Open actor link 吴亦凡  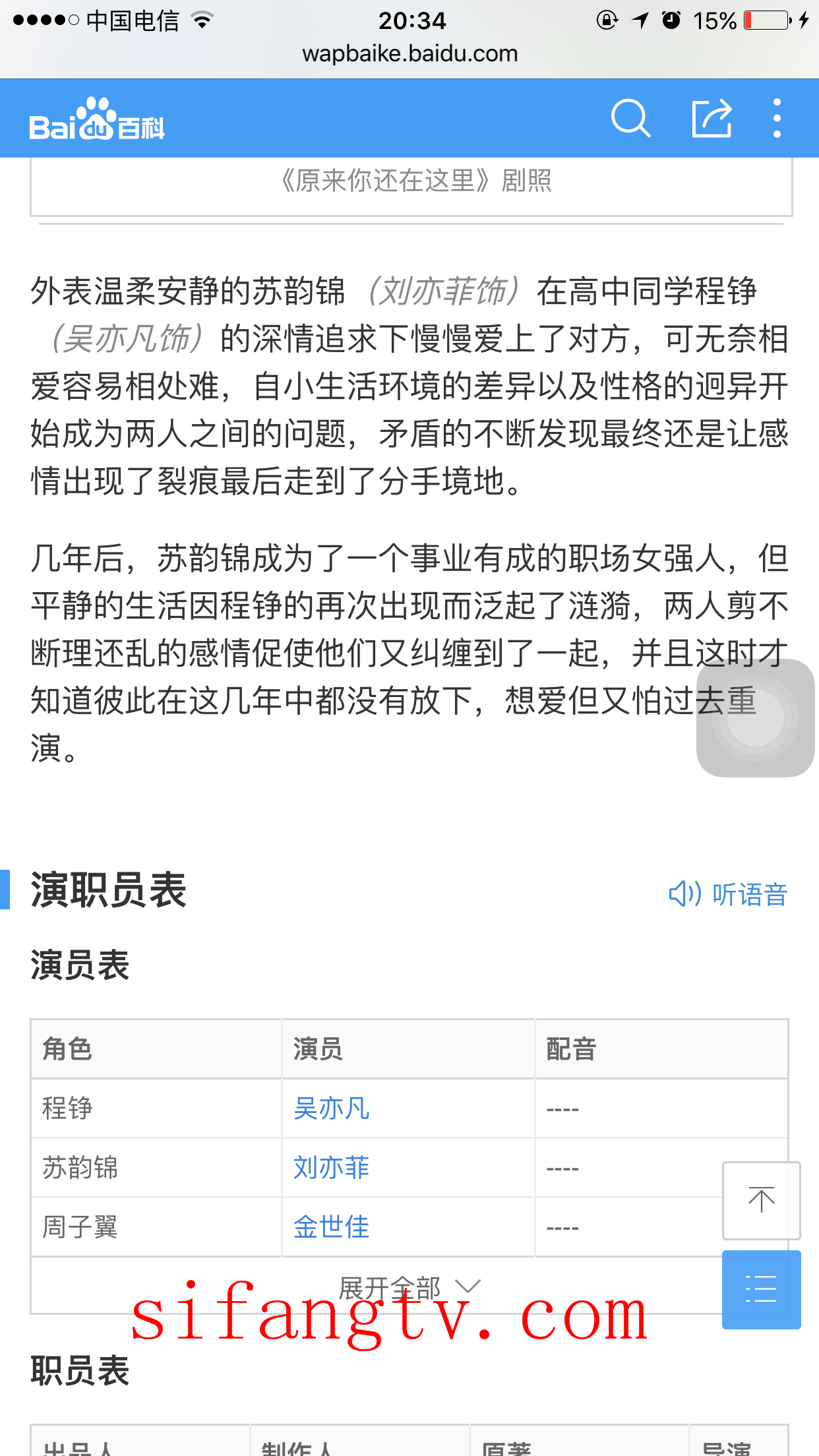331,1108
